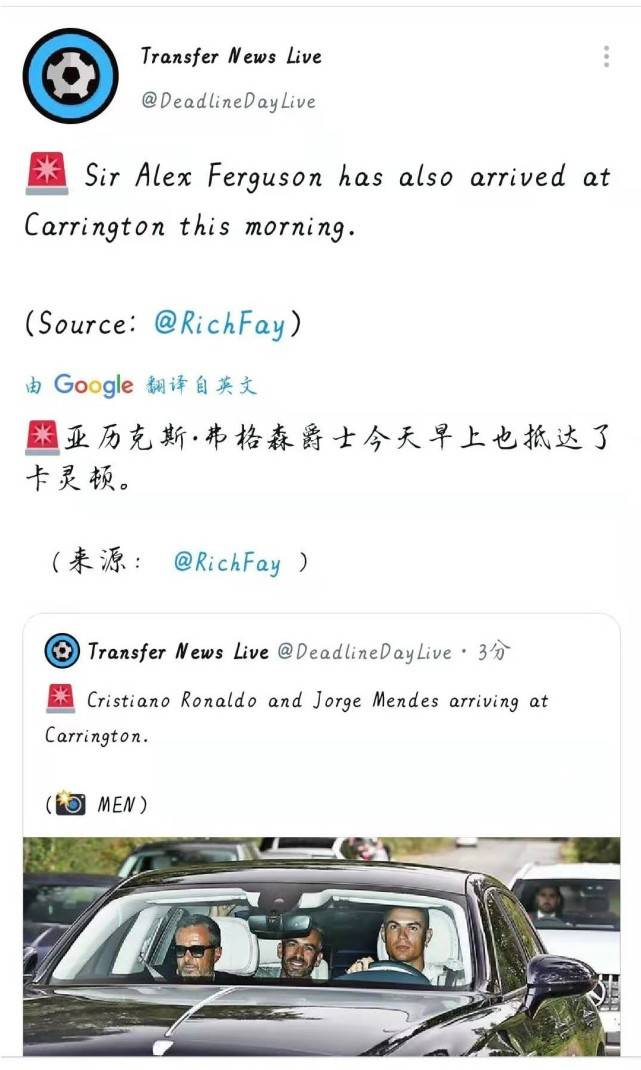Open @RichFay mention in the translated text
The width and height of the screenshot is (641, 1070).
(x=227, y=562)
